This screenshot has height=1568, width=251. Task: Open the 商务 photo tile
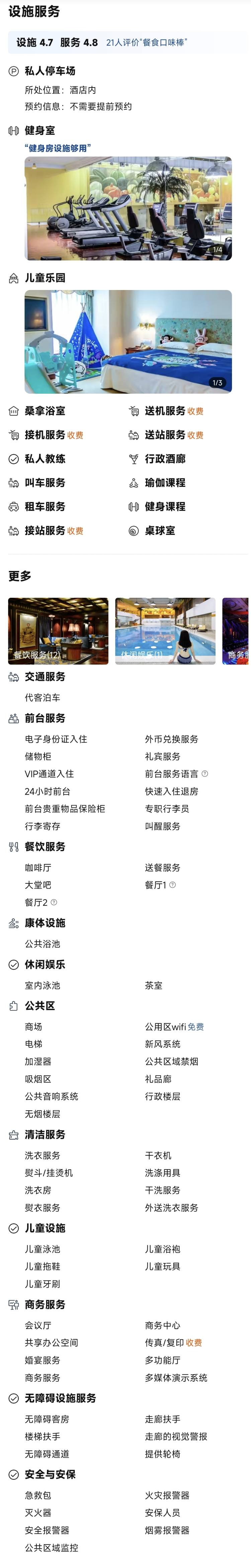236,631
